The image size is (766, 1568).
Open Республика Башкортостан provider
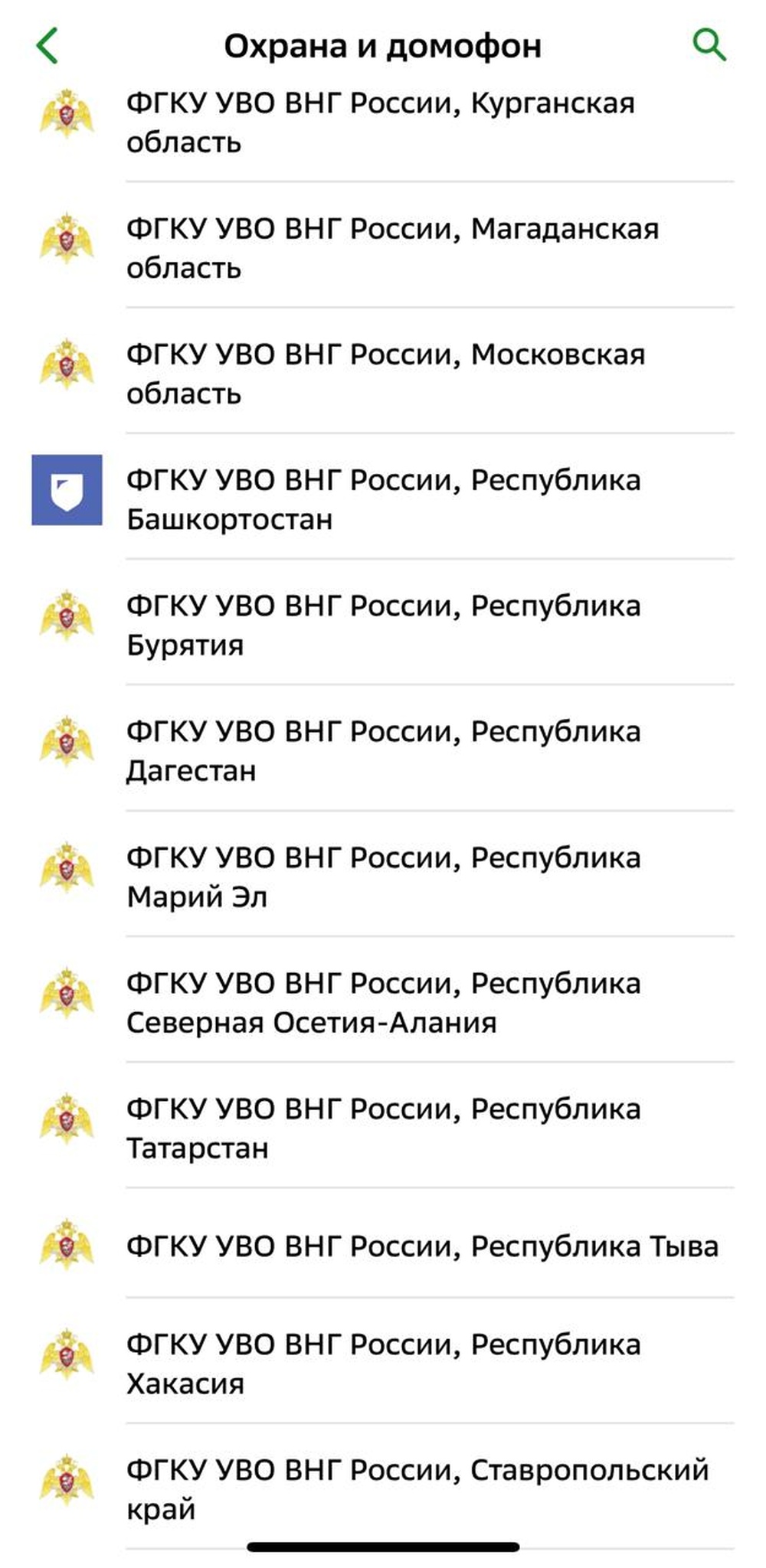(383, 496)
